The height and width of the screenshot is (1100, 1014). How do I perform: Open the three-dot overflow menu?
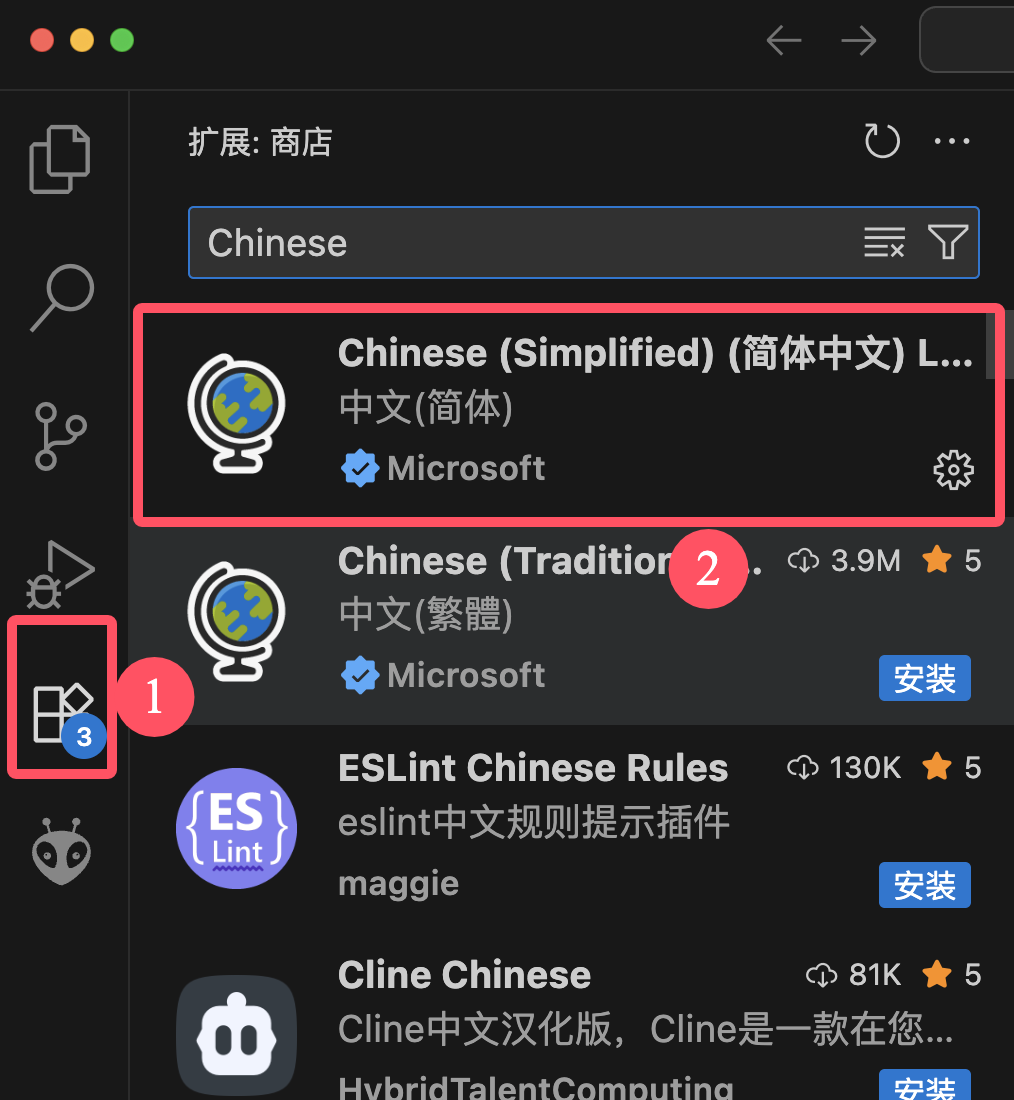(951, 141)
